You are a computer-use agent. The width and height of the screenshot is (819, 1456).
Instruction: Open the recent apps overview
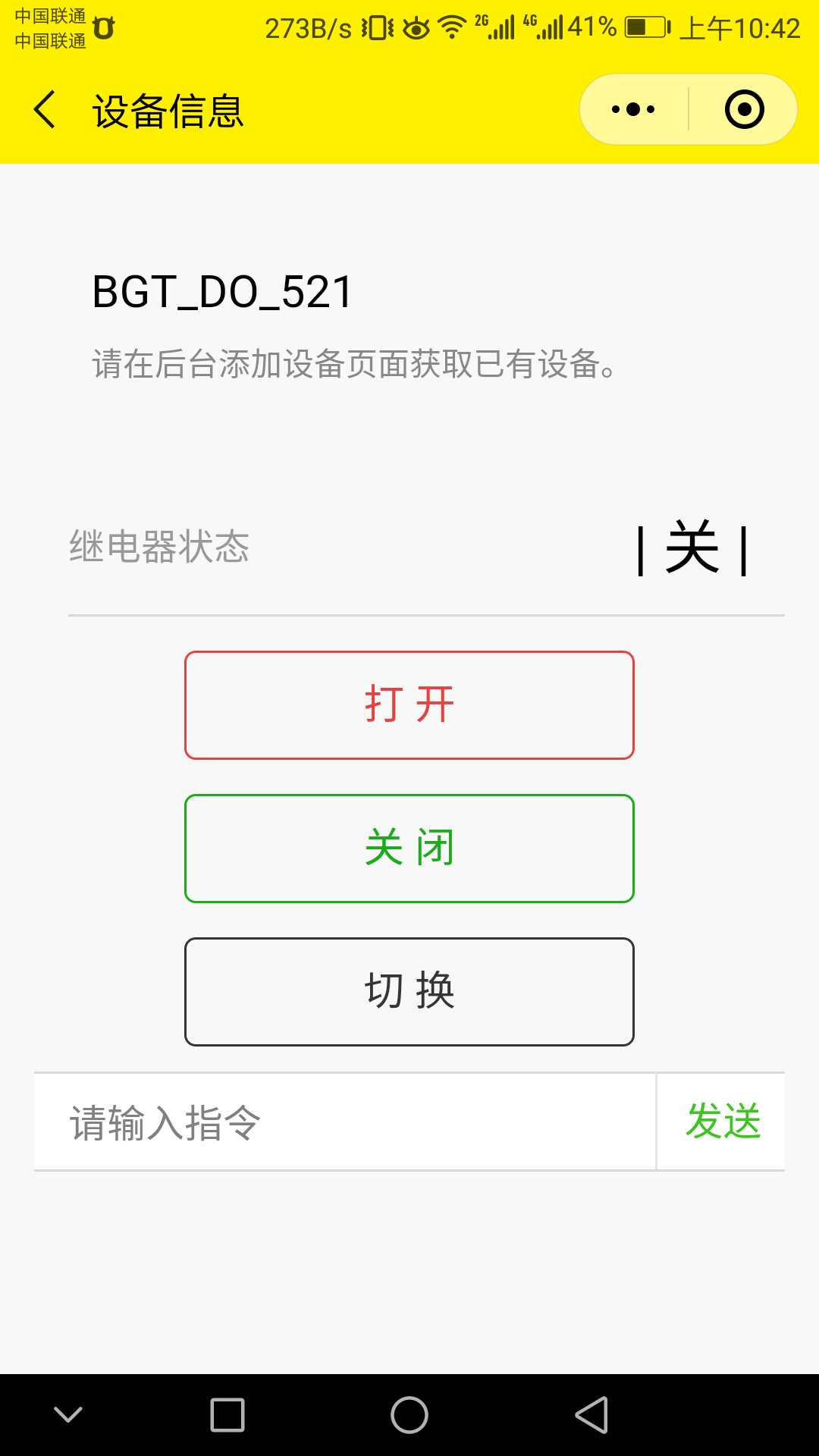227,1415
